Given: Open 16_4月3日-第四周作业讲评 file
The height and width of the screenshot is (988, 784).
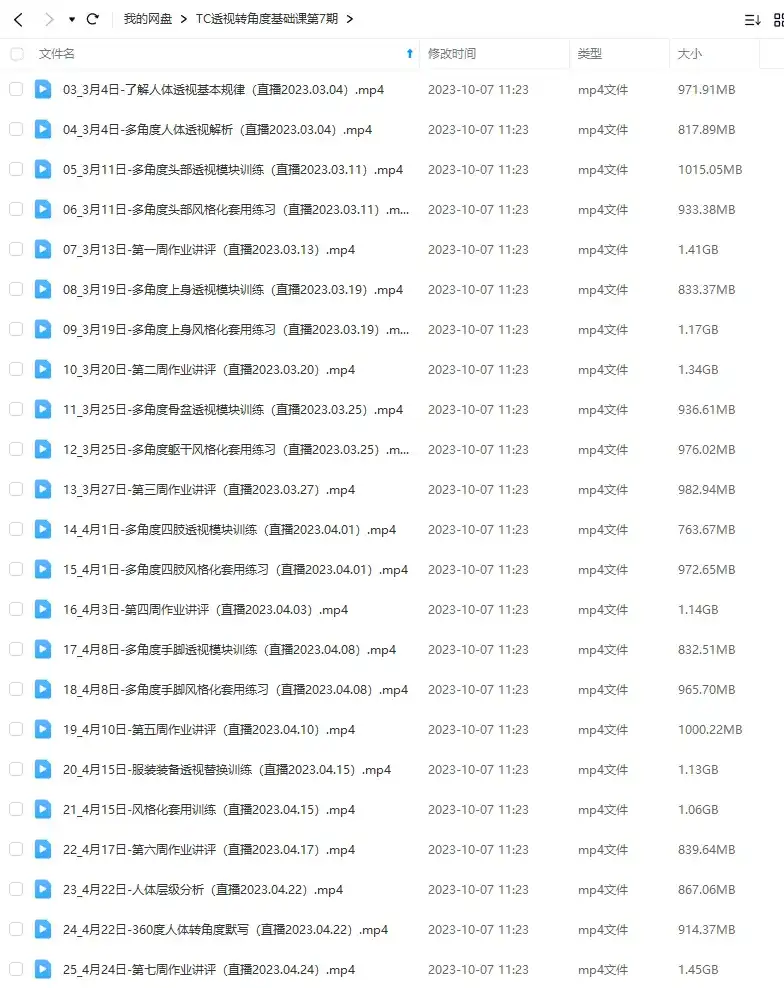Looking at the screenshot, I should point(205,610).
